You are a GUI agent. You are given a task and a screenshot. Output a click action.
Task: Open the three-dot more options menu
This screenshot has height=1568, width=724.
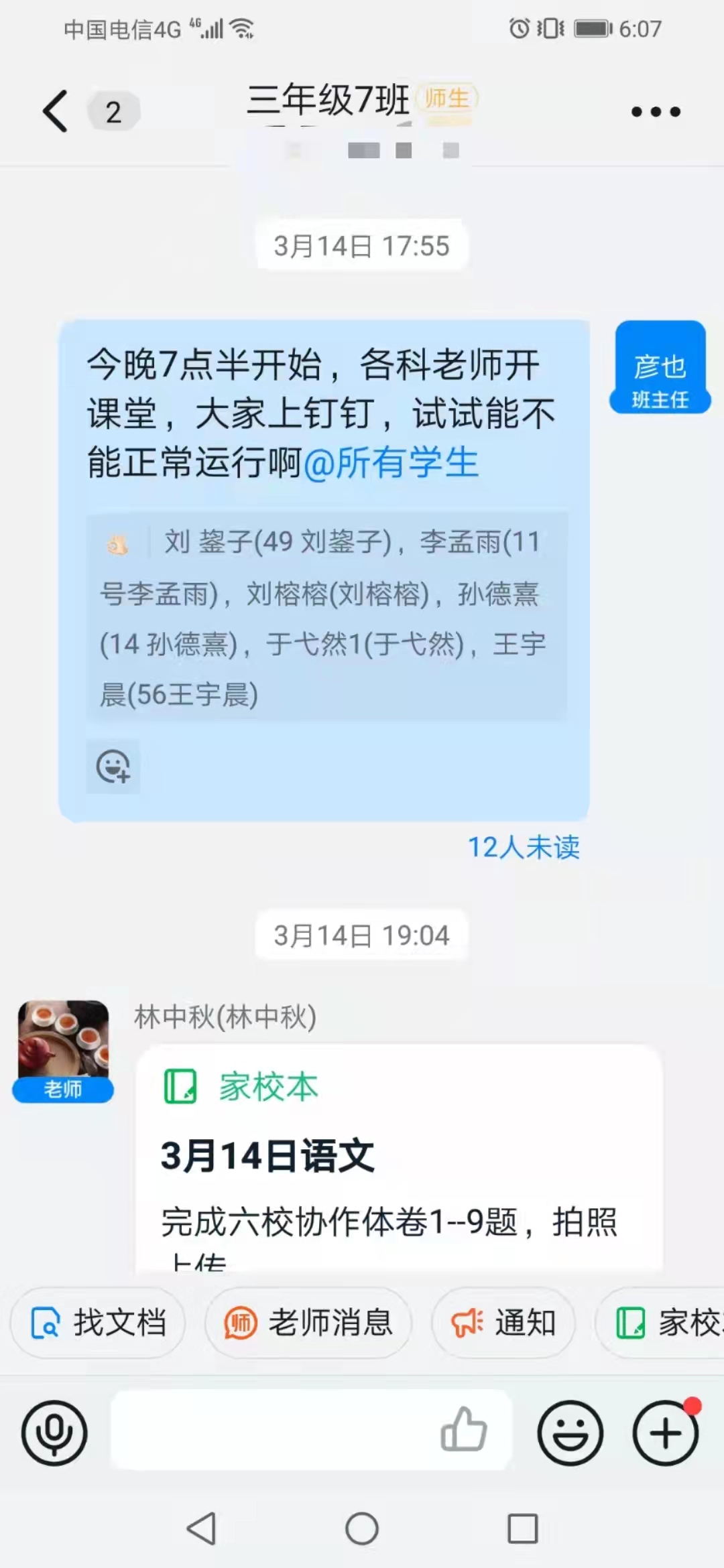pyautogui.click(x=656, y=112)
